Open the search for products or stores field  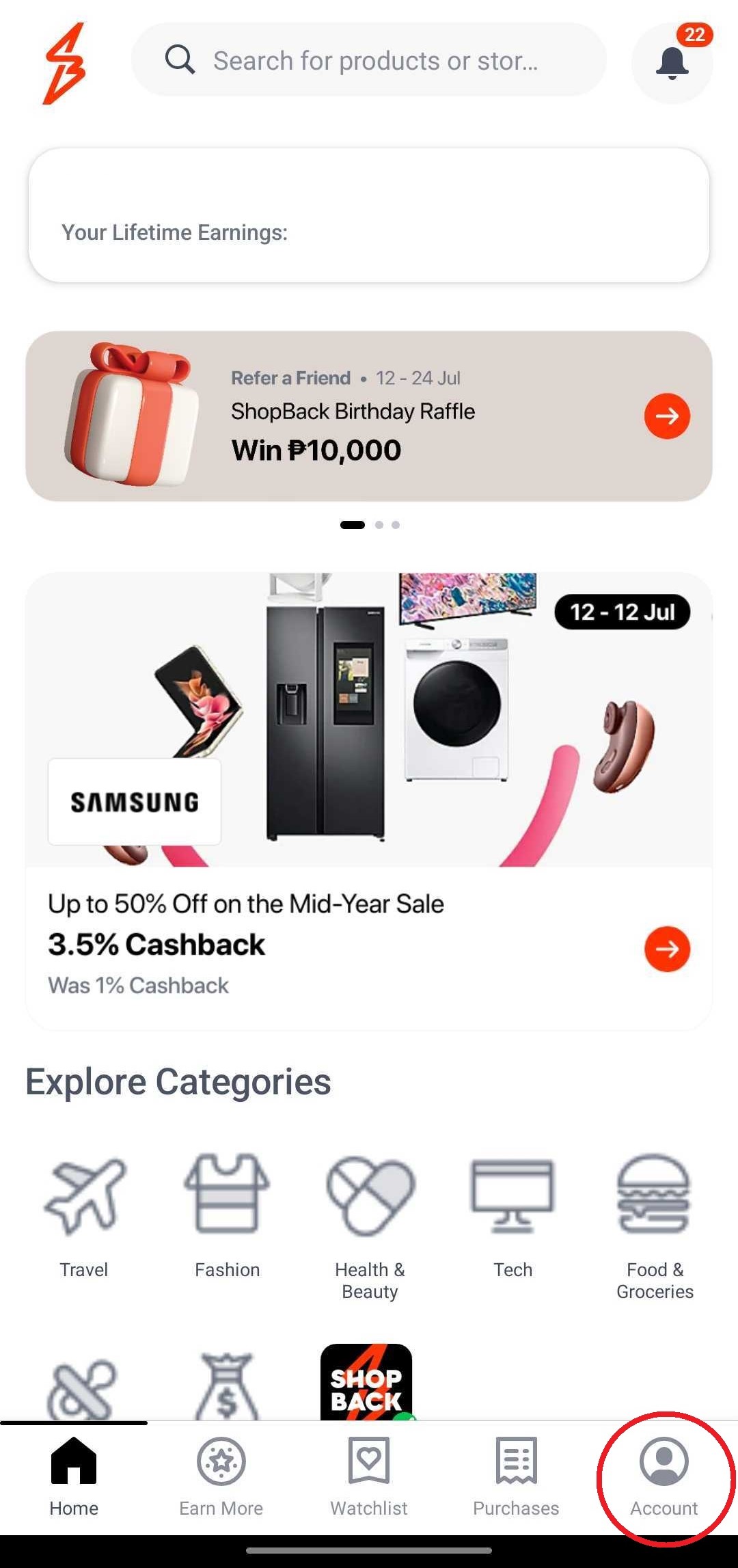pos(369,60)
